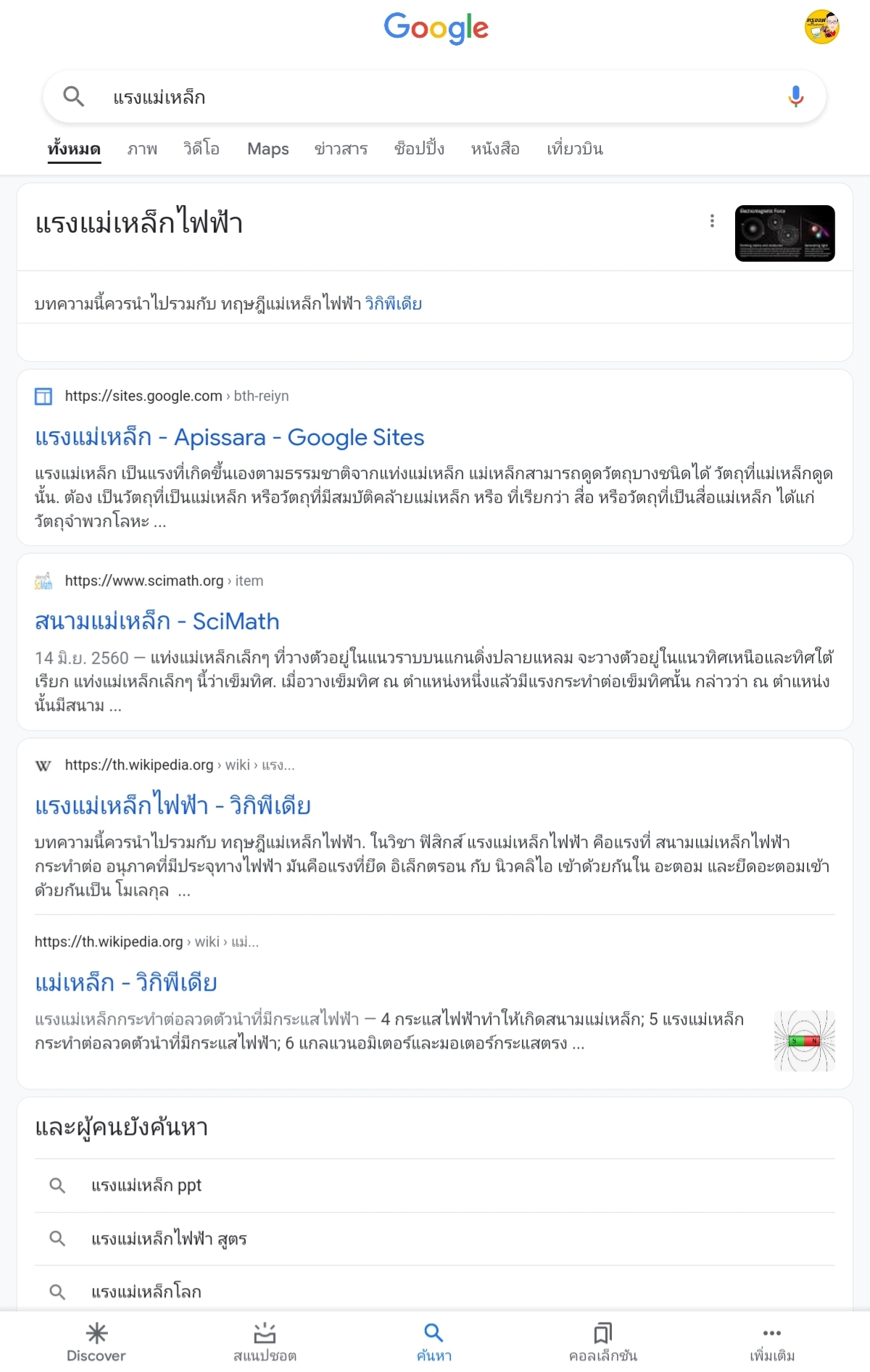Open the สนามแม่เหล็ก - SciMath result
This screenshot has height=1372, width=870.
157,621
